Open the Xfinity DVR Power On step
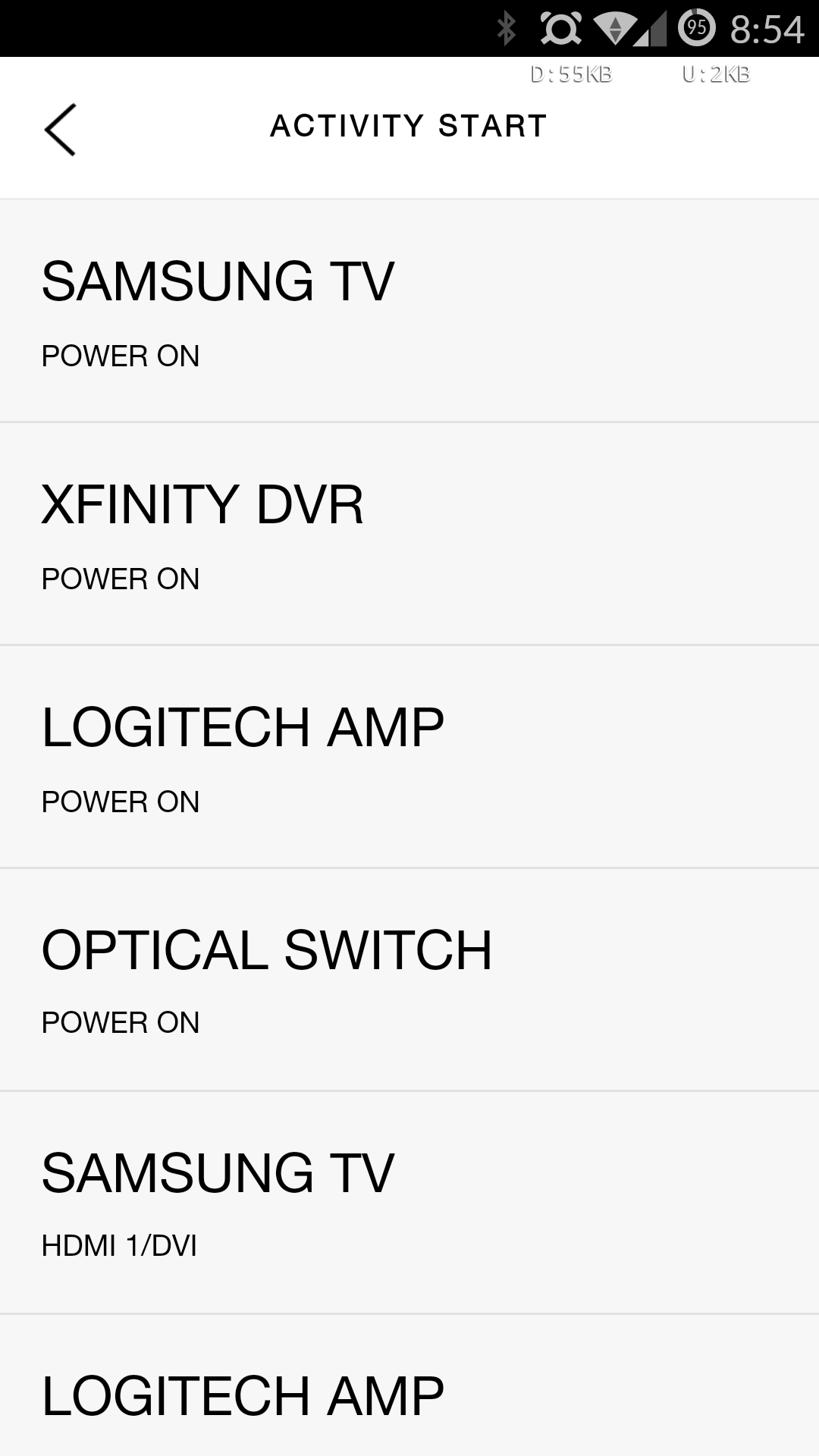The height and width of the screenshot is (1456, 819). click(x=409, y=534)
